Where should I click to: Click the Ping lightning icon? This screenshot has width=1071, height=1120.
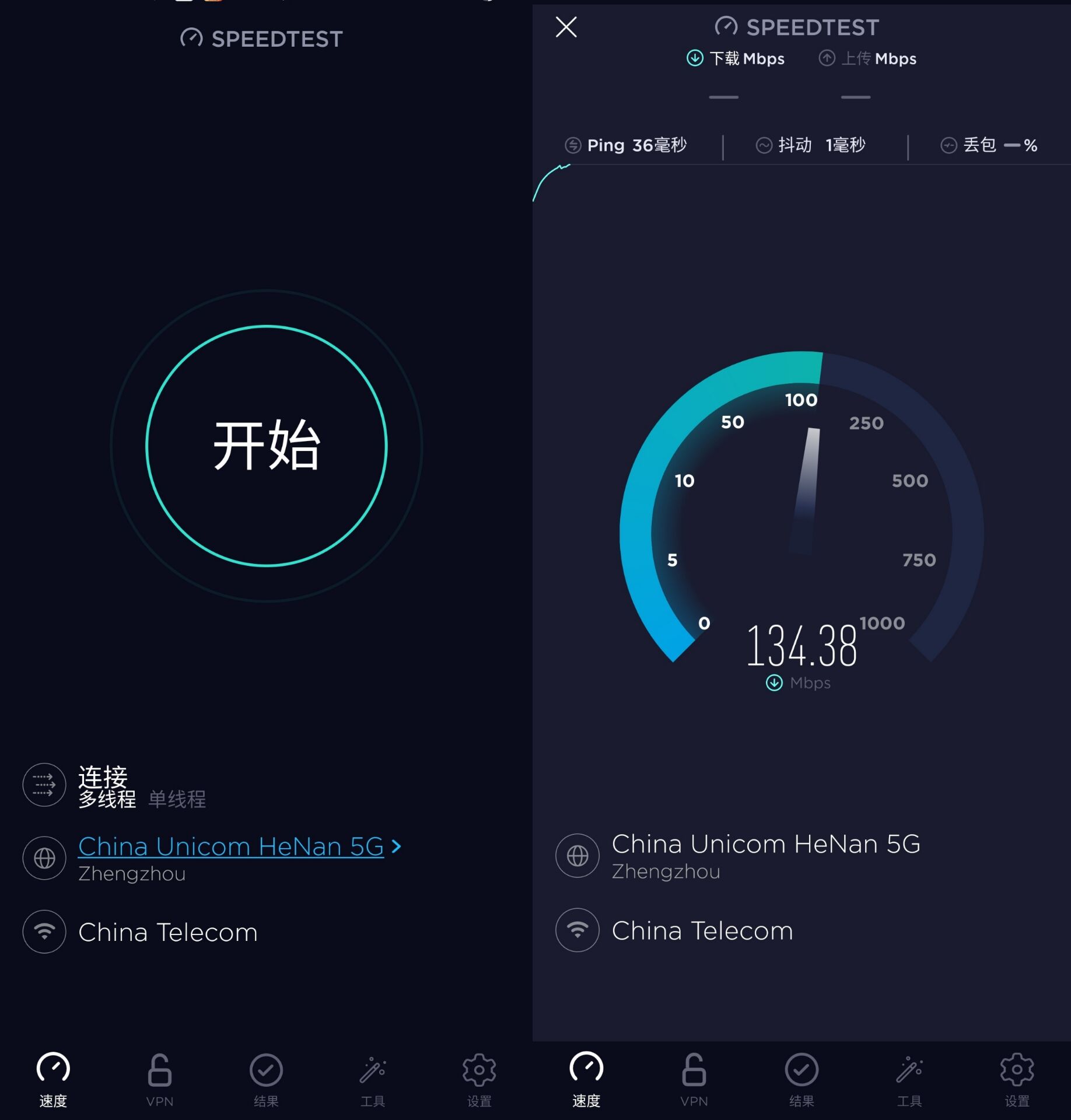(x=573, y=145)
